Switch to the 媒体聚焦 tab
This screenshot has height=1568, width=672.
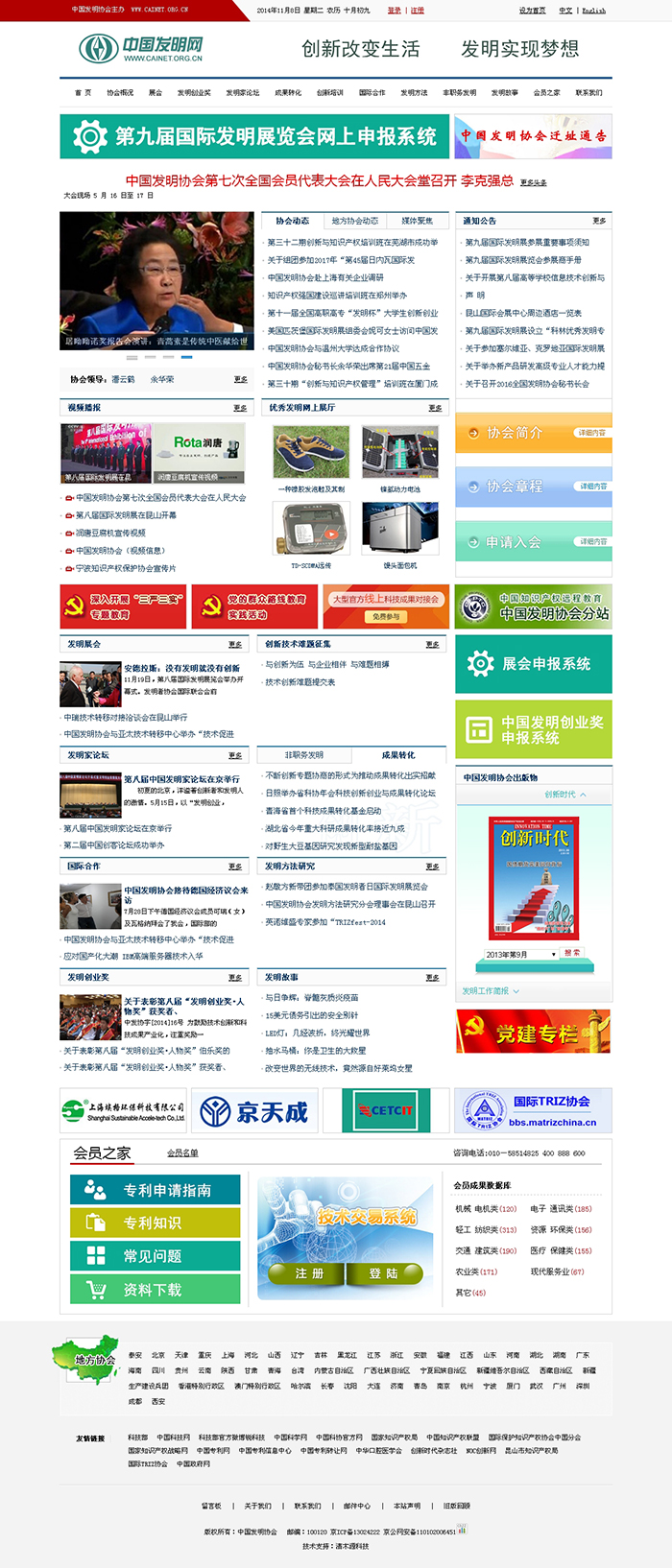pos(417,221)
